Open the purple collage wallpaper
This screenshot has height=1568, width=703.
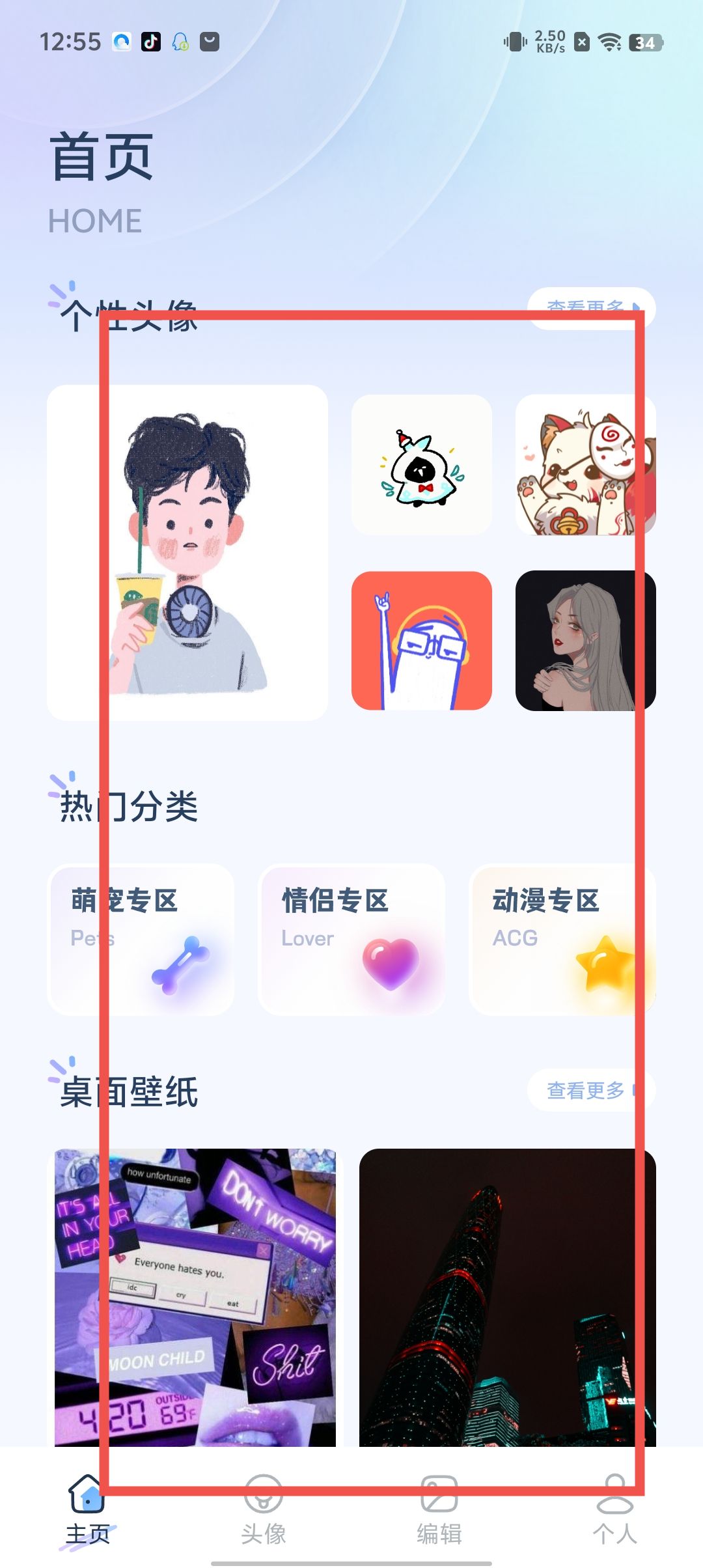(x=195, y=1296)
